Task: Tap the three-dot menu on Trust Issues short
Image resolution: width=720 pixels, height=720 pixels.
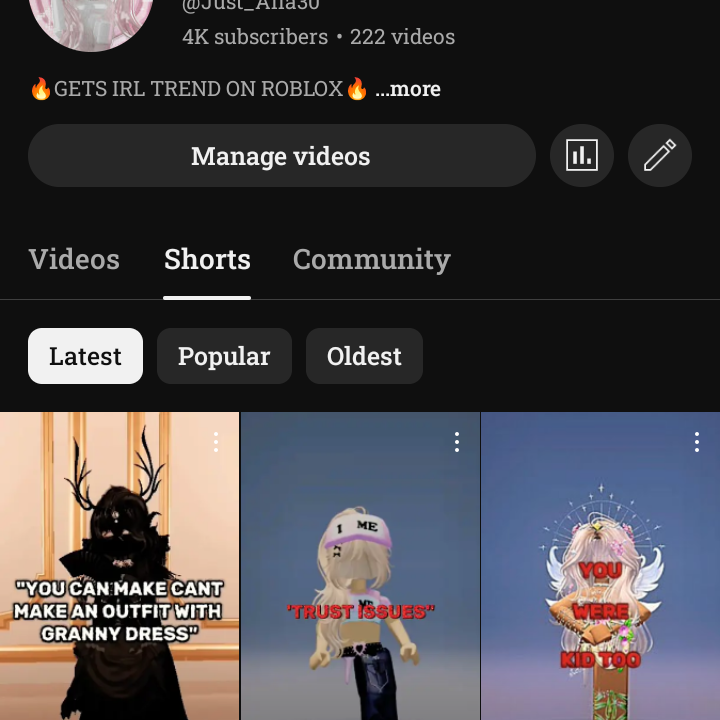Action: [x=456, y=442]
